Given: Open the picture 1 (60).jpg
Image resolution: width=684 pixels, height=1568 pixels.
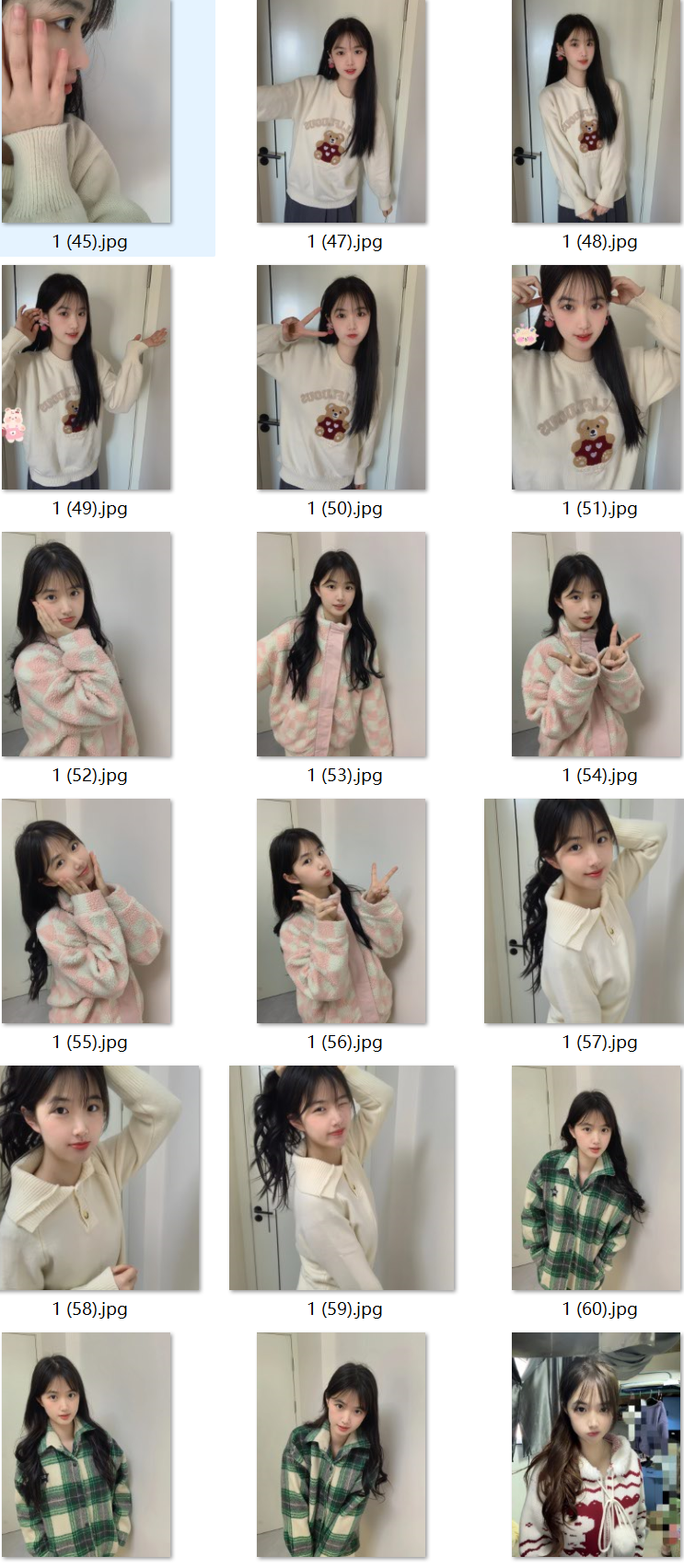Looking at the screenshot, I should coord(597,1178).
